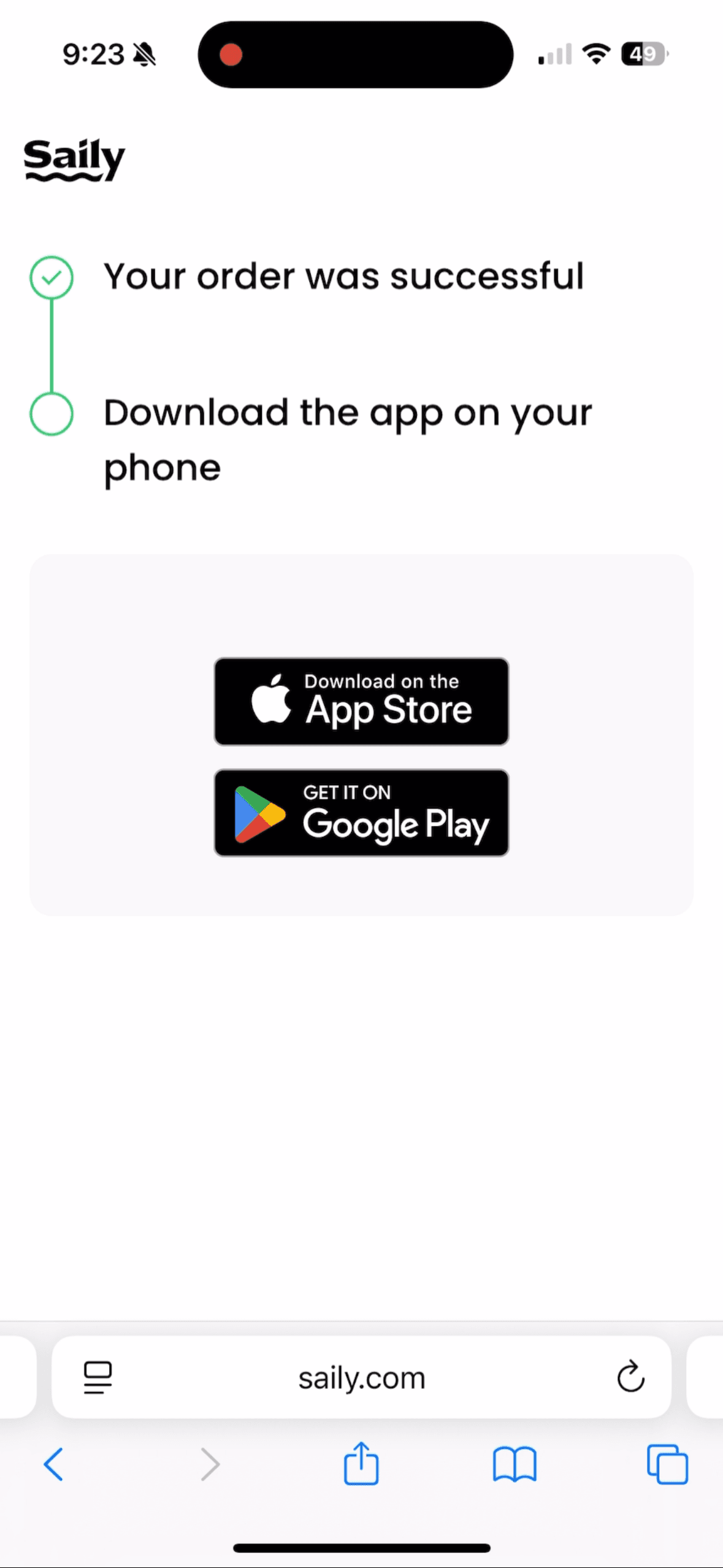
Task: Open Safari bookmarks
Action: [515, 1464]
